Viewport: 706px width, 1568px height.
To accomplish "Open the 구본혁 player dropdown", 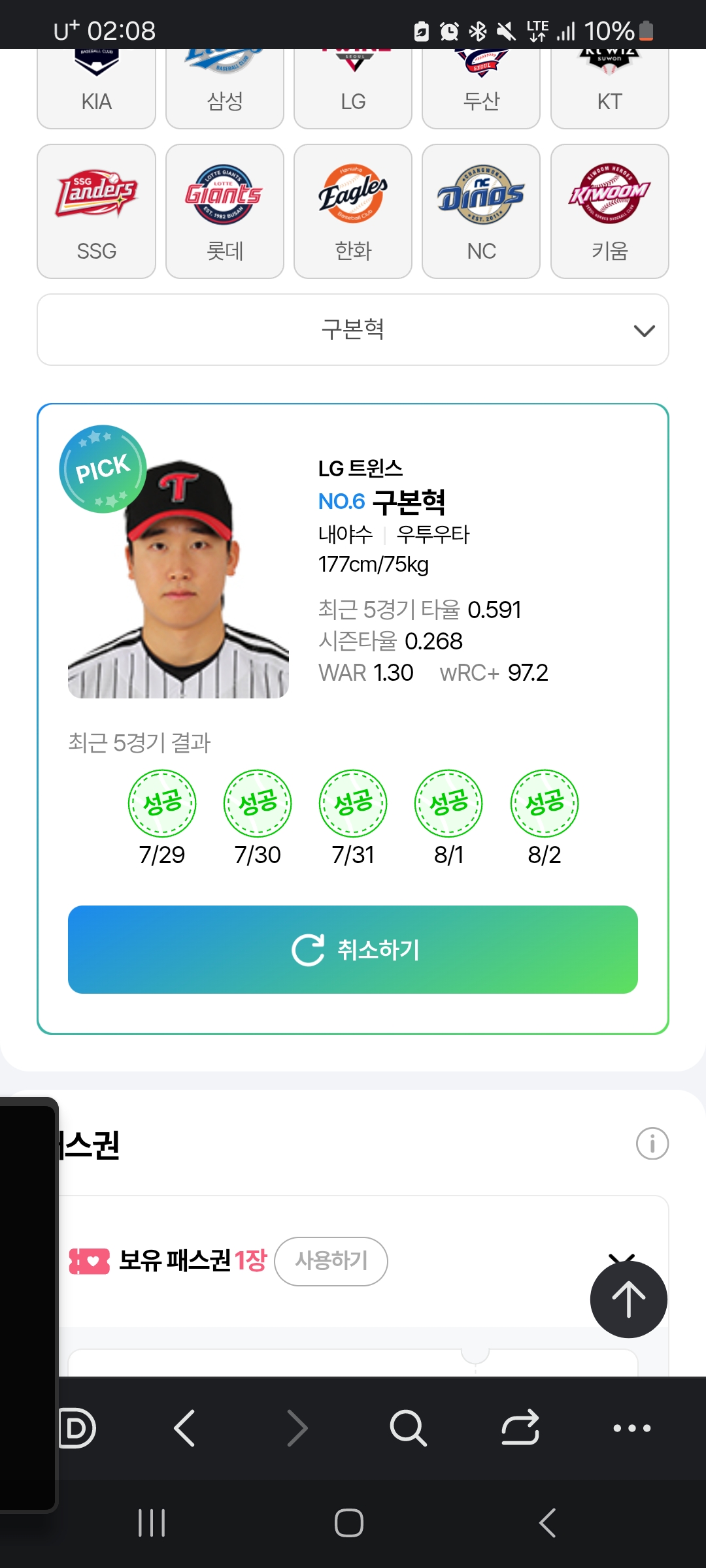I will click(x=353, y=329).
